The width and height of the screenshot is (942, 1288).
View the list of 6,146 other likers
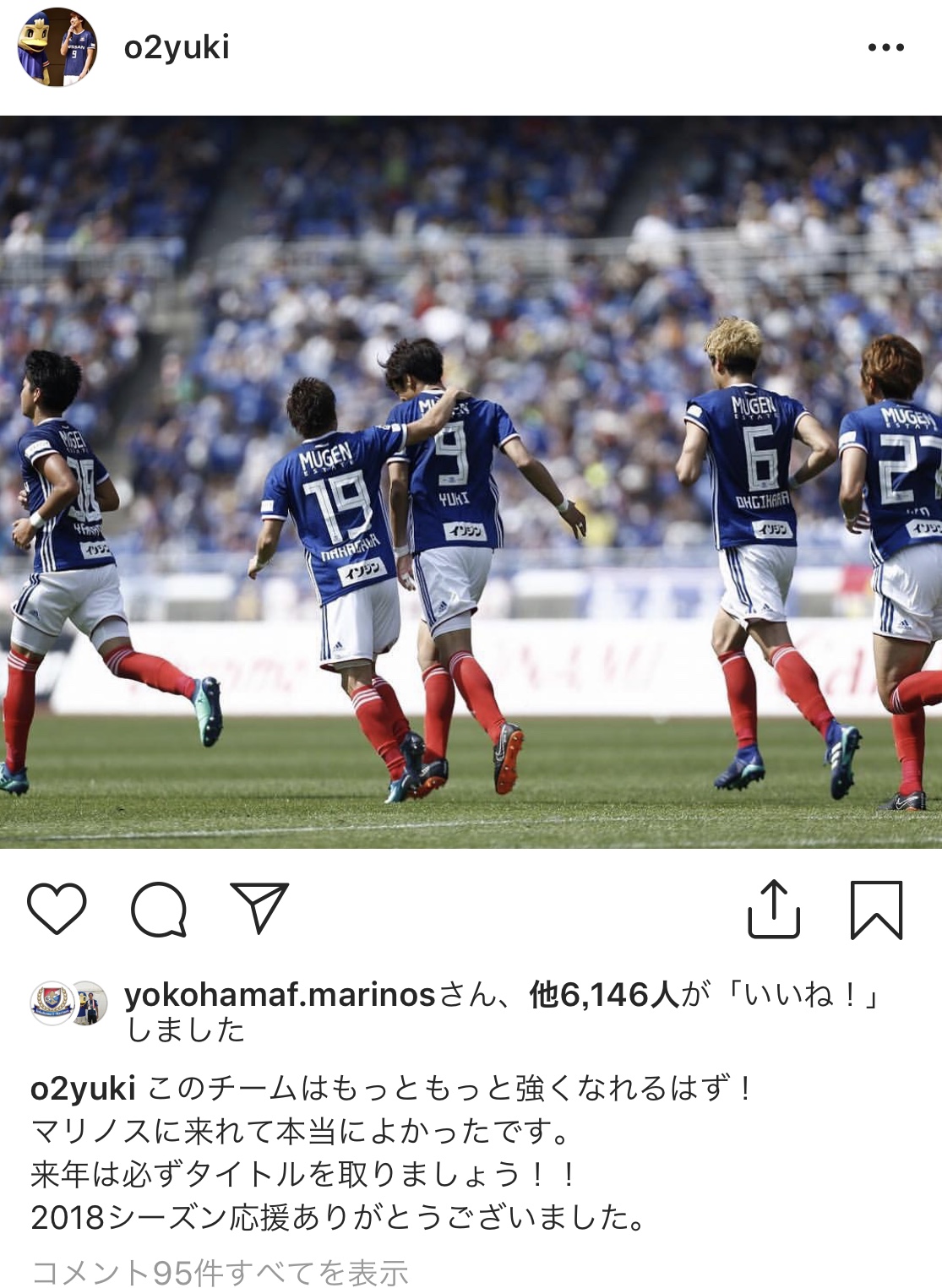point(604,995)
